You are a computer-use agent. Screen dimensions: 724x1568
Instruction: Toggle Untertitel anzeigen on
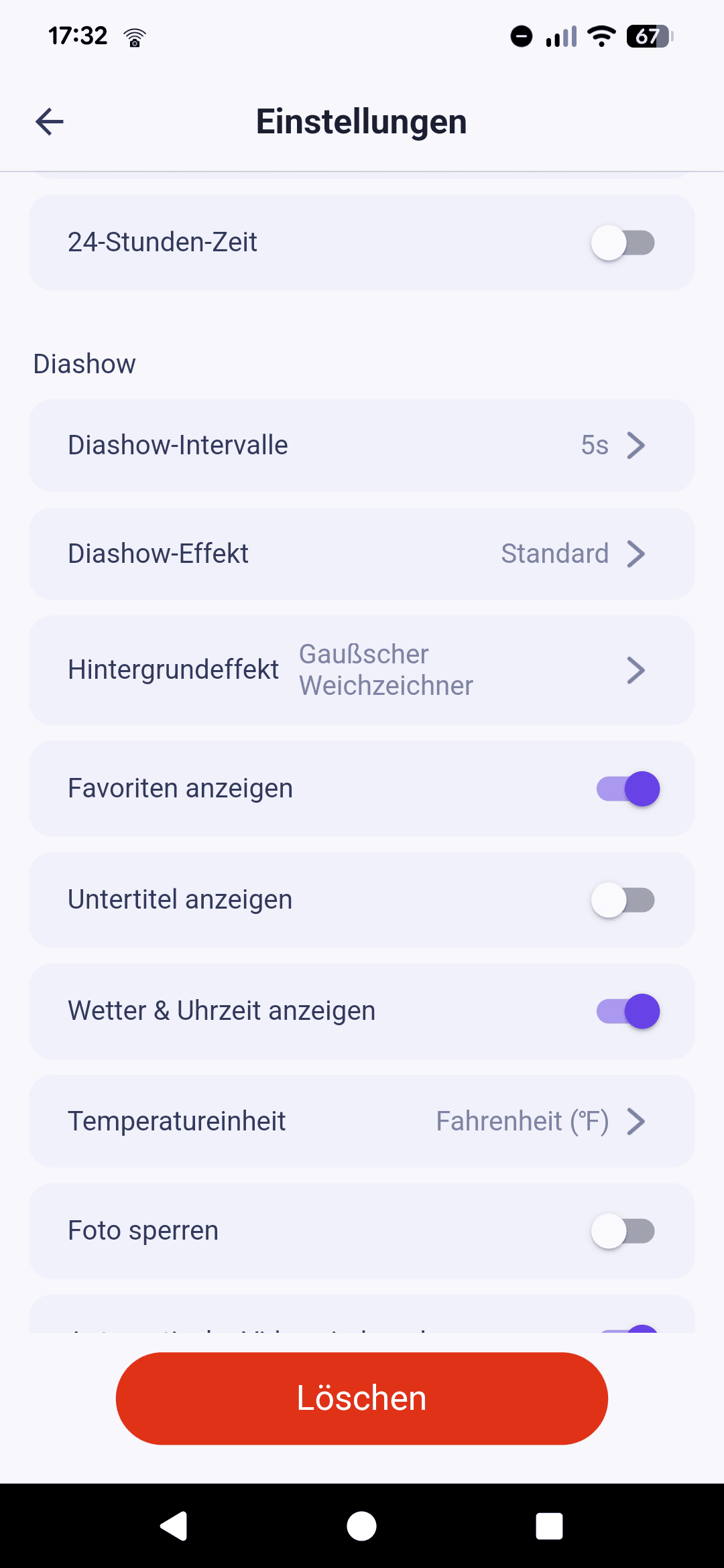pos(623,900)
